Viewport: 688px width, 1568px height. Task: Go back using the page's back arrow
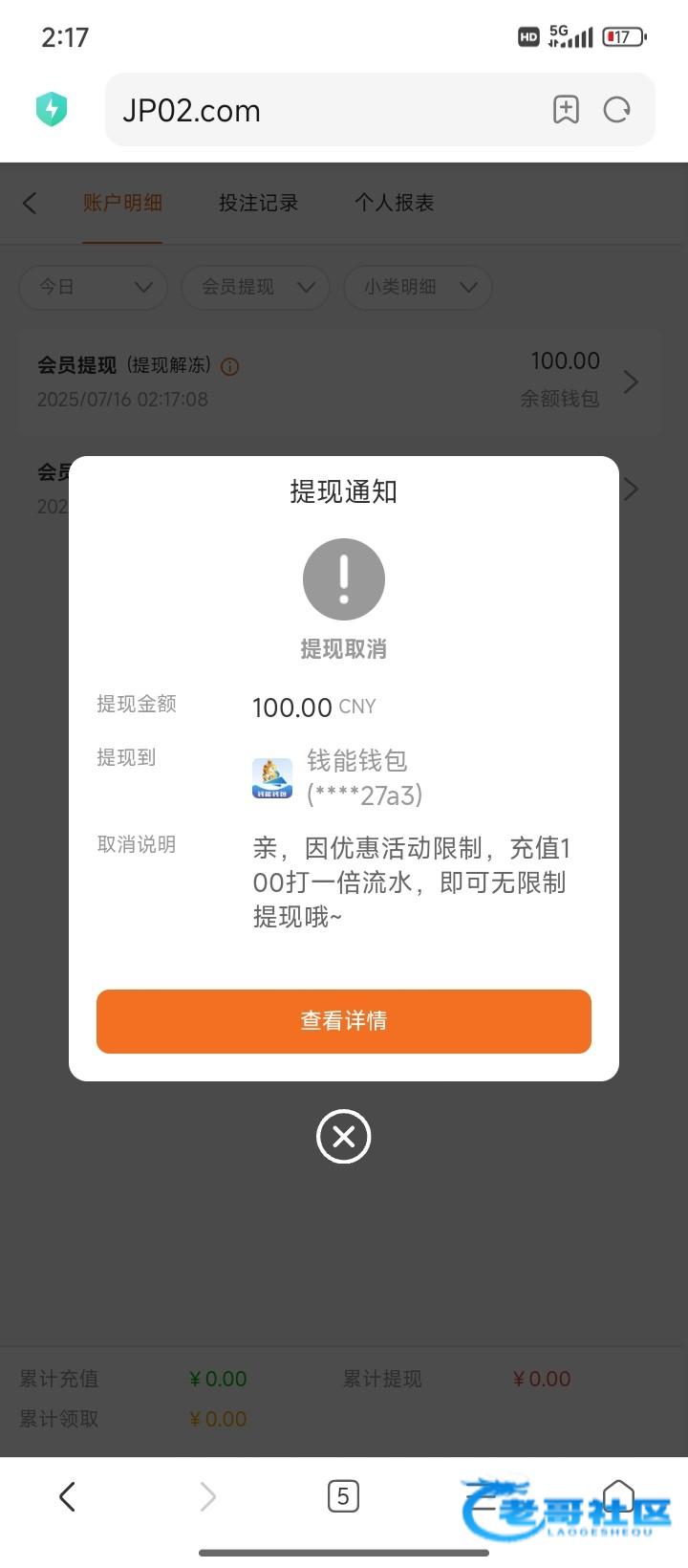pyautogui.click(x=30, y=203)
